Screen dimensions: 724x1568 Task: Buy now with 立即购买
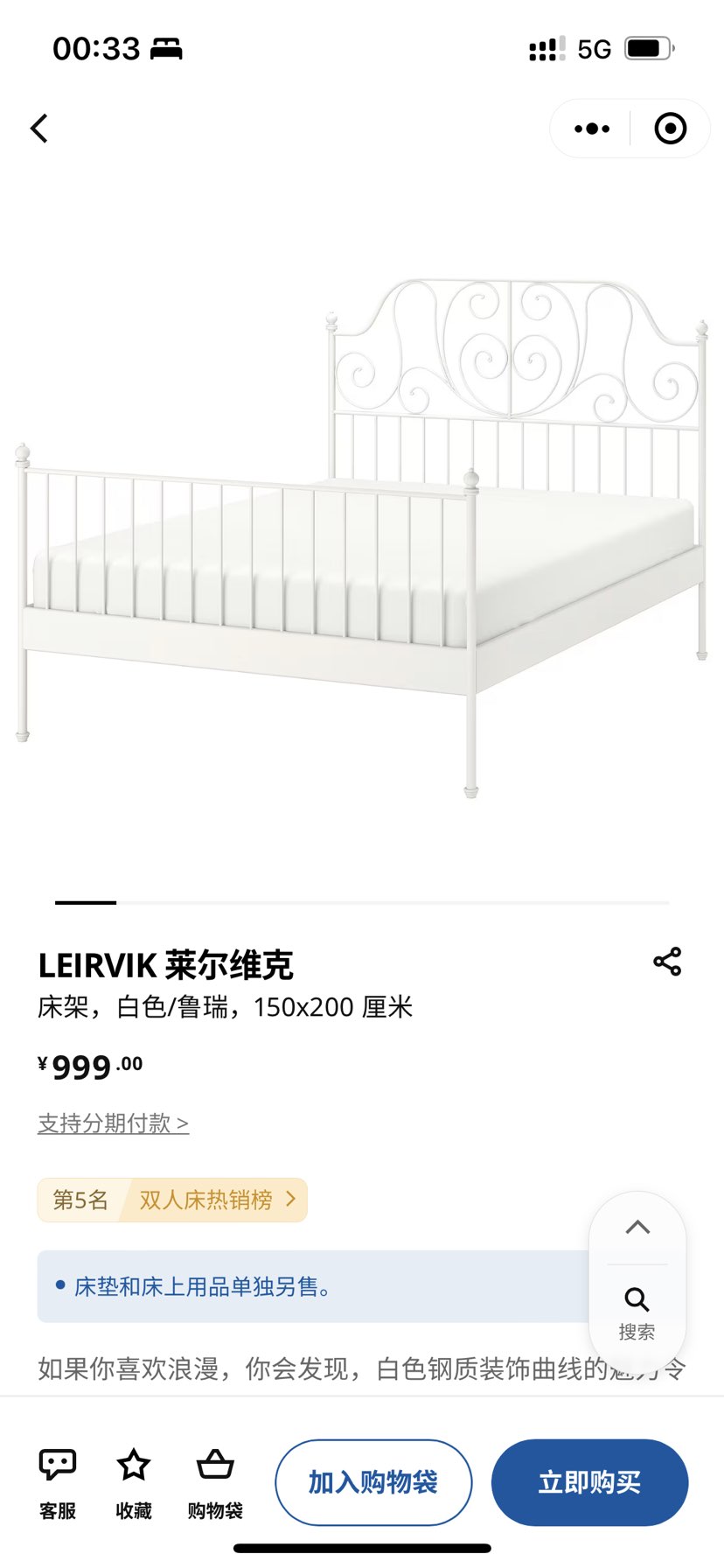pos(589,1482)
